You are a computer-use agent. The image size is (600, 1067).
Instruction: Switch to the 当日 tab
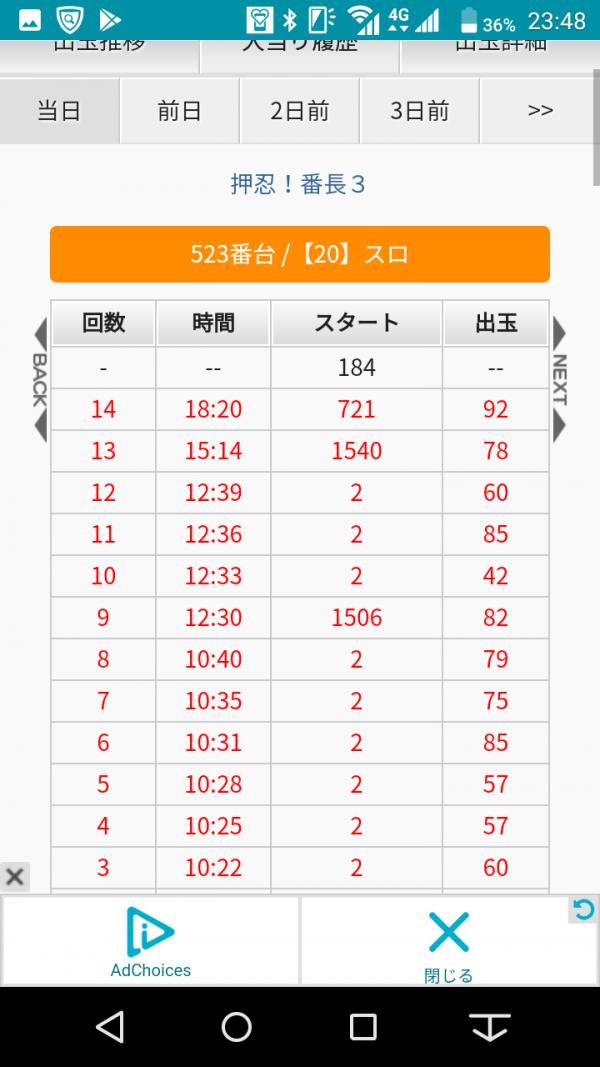coord(59,110)
